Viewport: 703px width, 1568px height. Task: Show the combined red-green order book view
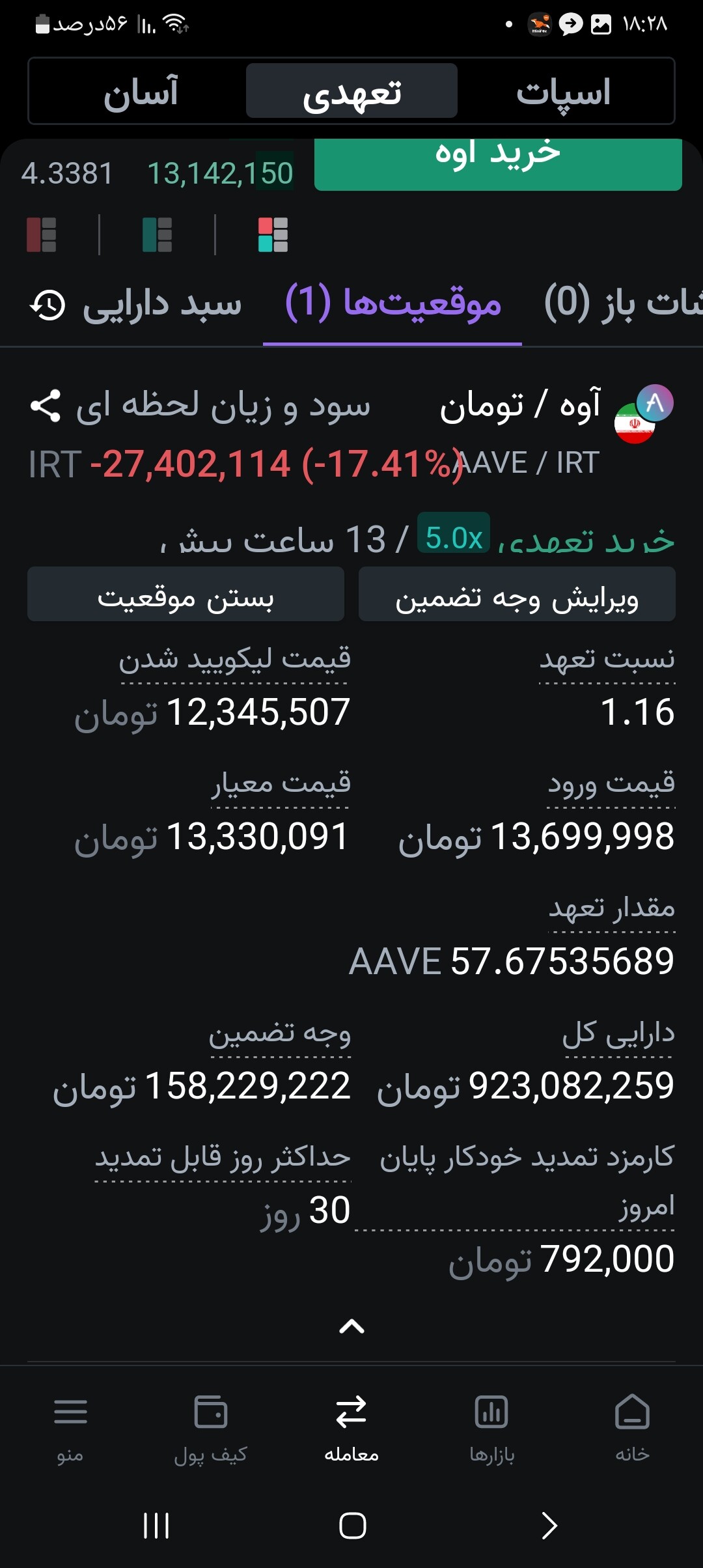[273, 234]
